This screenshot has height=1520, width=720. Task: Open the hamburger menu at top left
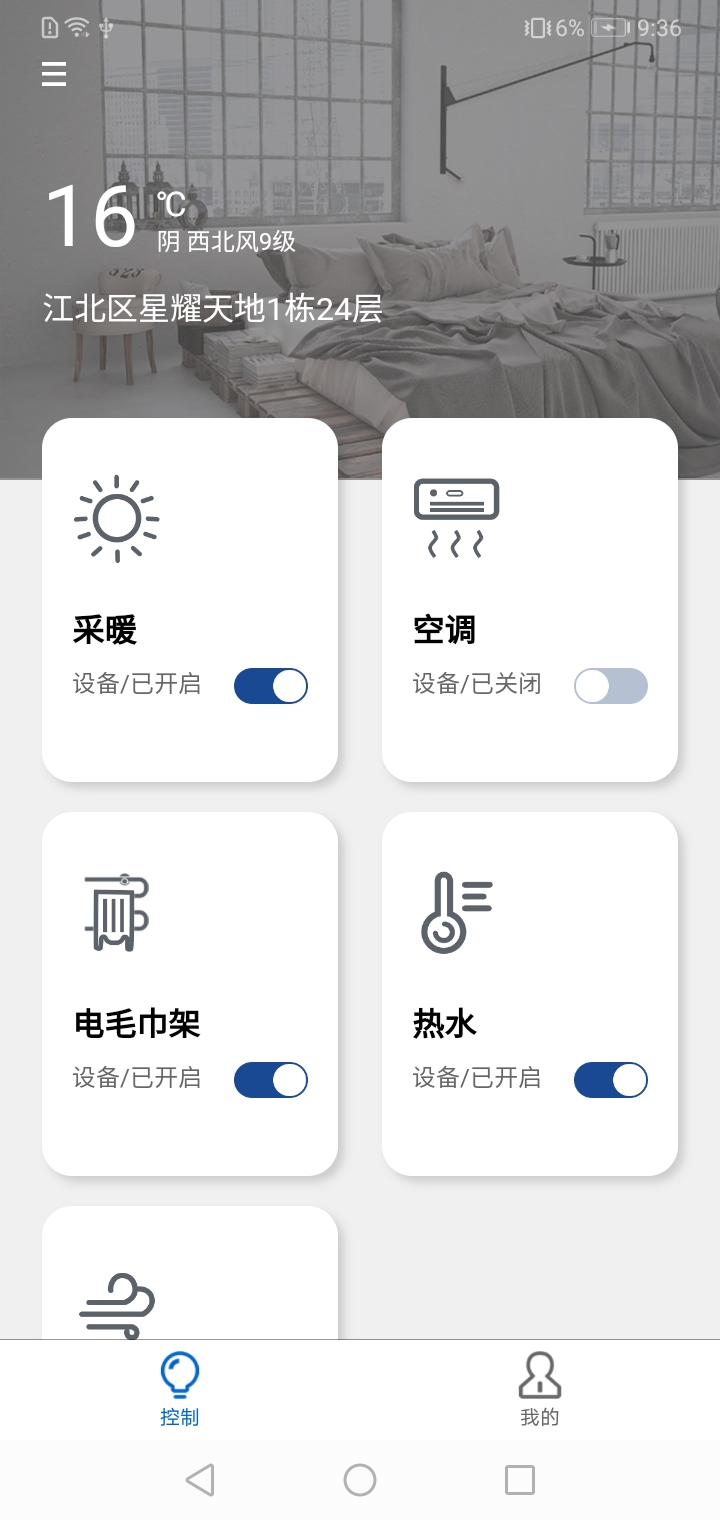(53, 74)
